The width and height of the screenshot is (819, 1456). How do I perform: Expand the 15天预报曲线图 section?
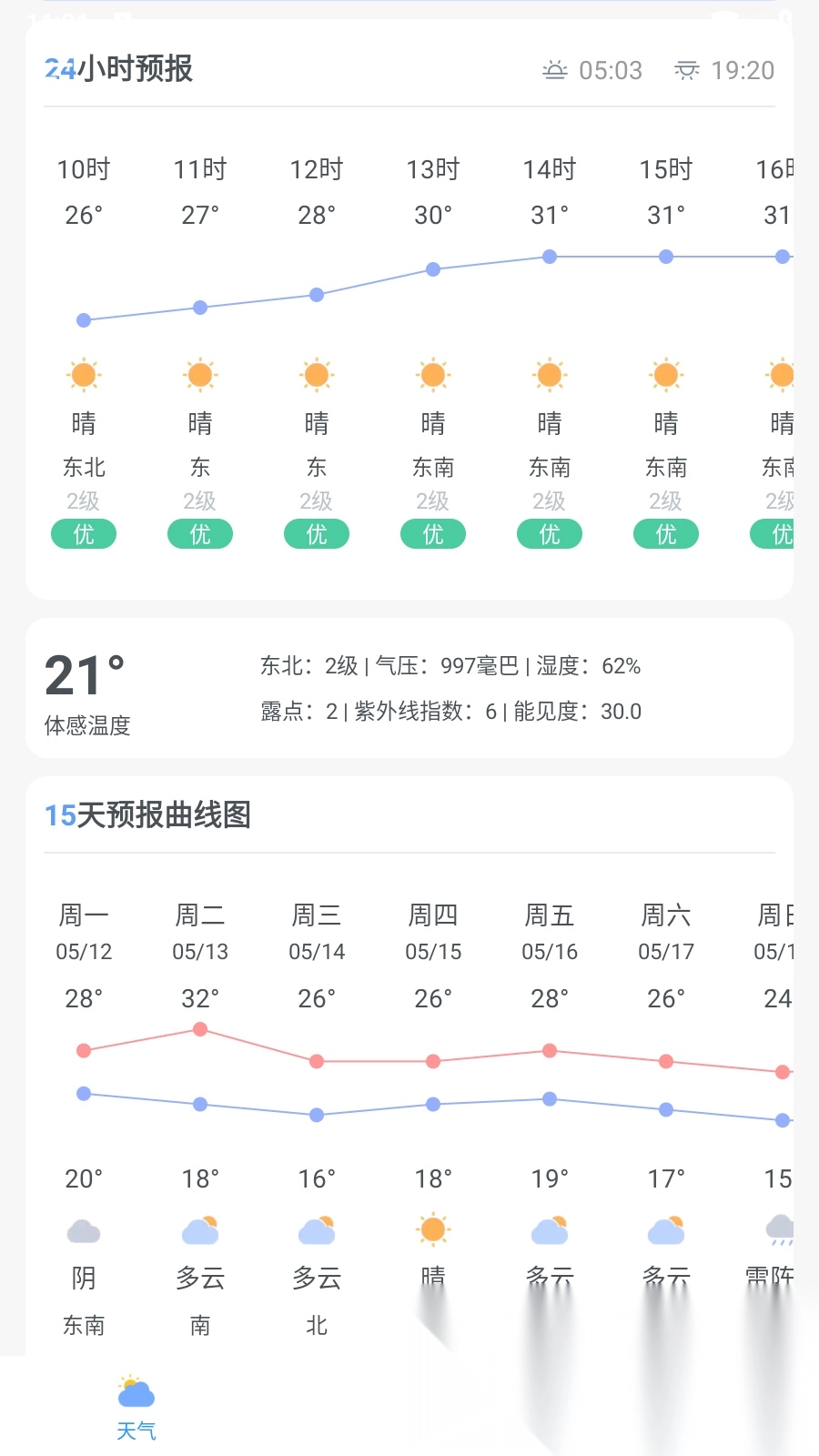(x=151, y=816)
